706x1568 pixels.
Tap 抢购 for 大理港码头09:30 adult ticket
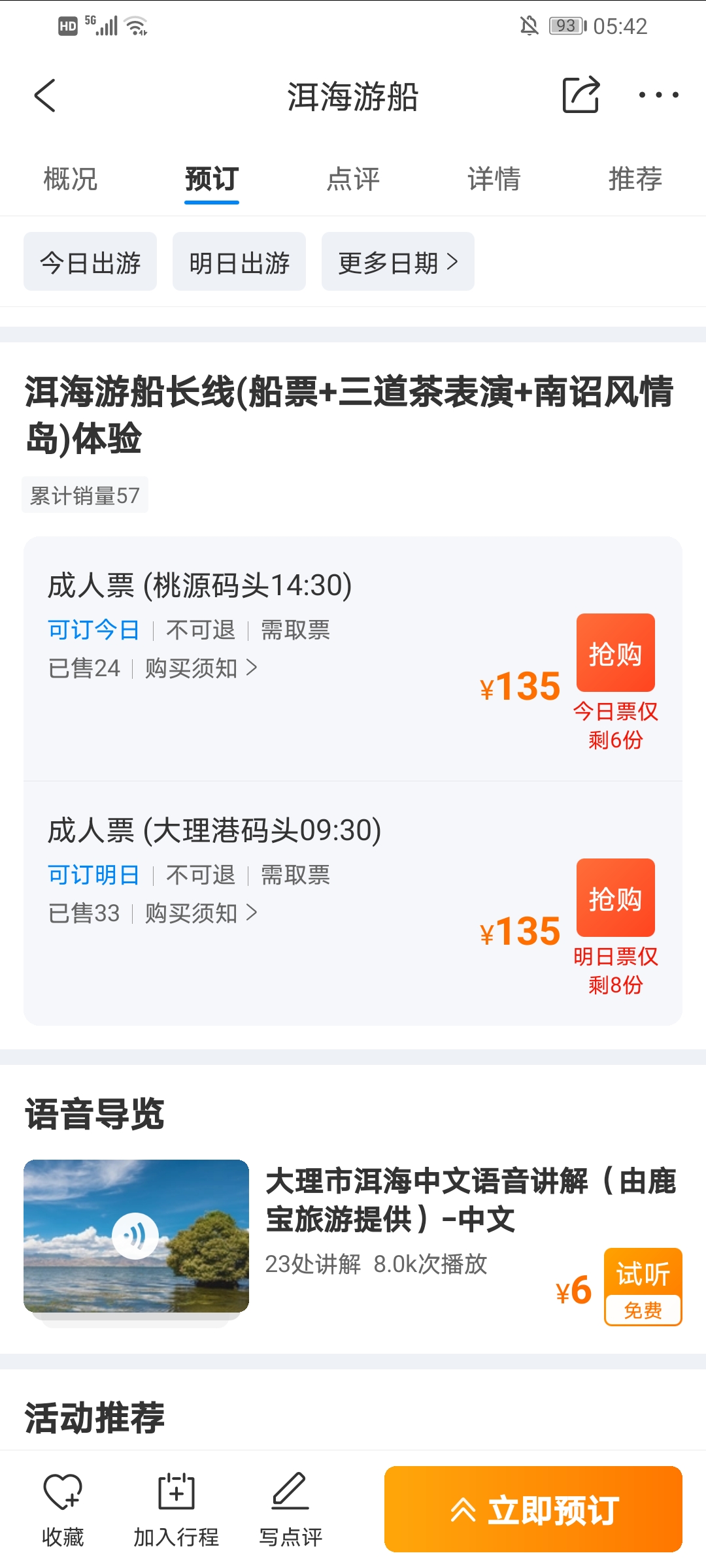615,898
